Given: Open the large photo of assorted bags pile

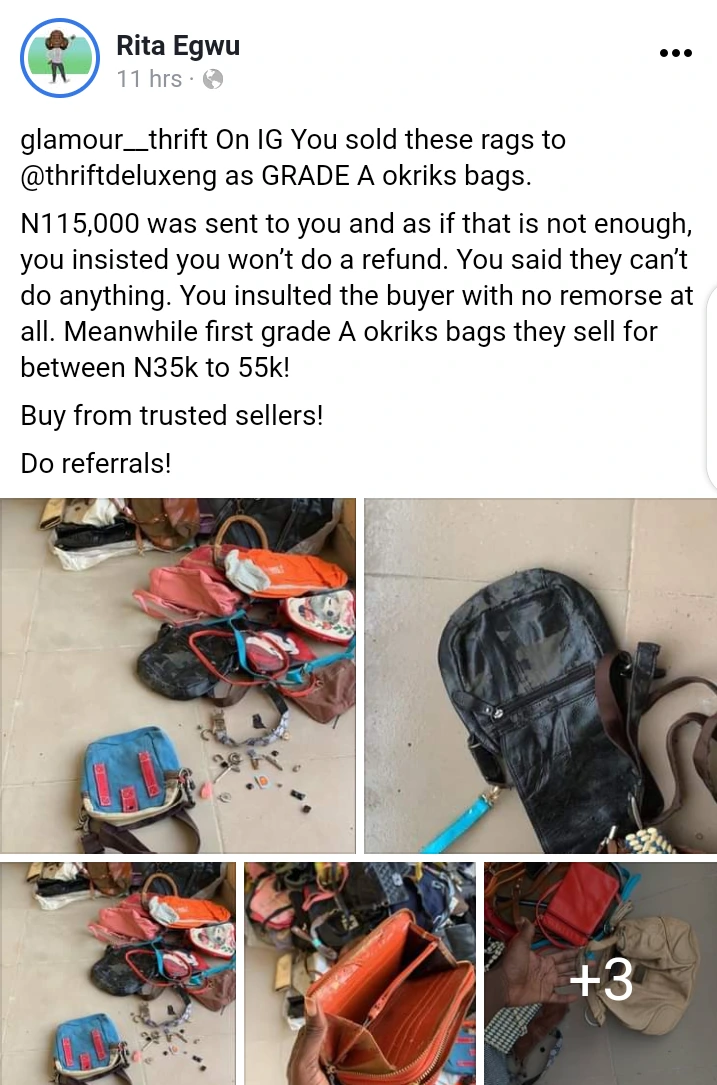Looking at the screenshot, I should pyautogui.click(x=178, y=676).
